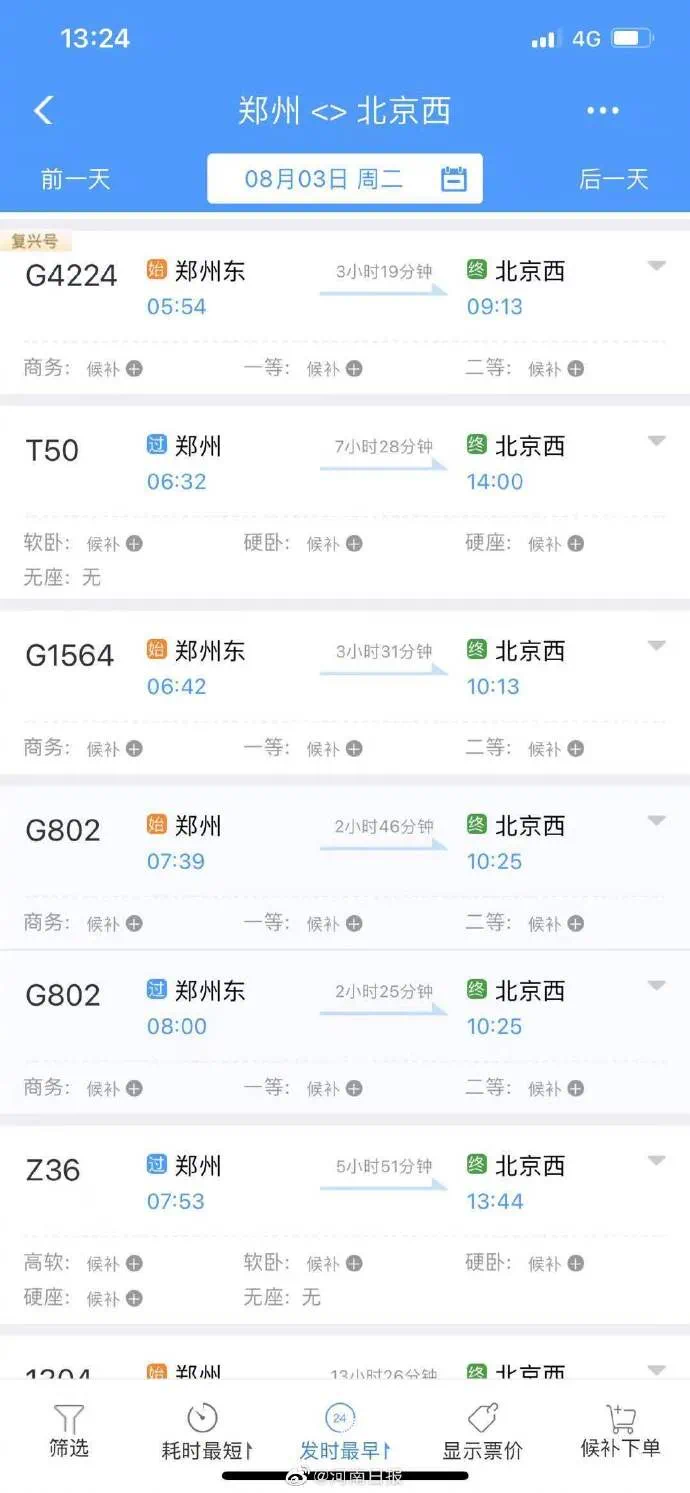Go to the next day (后一天)
Screen dimensions: 690x1493
click(614, 179)
